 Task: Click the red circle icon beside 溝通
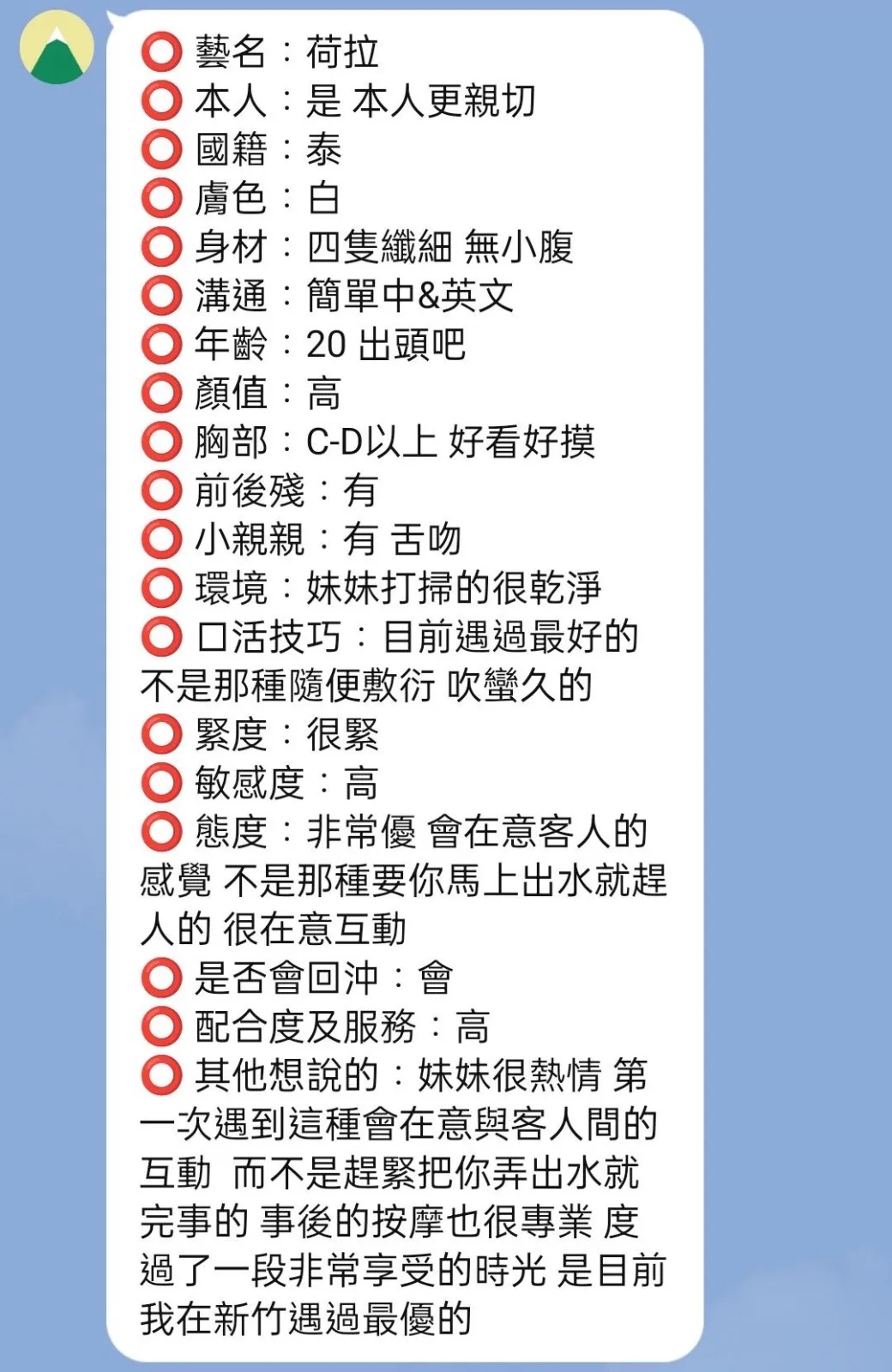[x=159, y=294]
